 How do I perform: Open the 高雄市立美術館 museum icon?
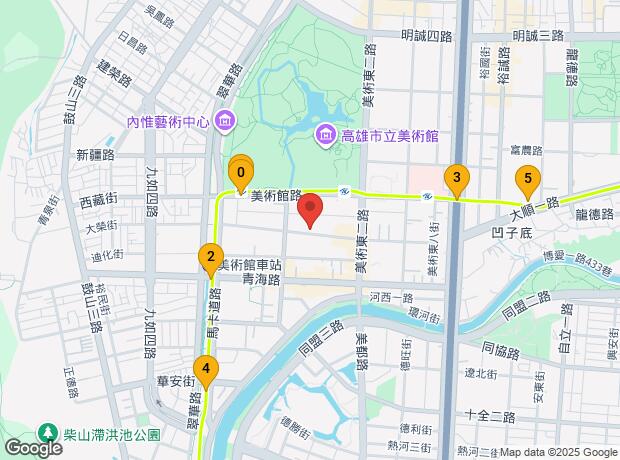(325, 136)
